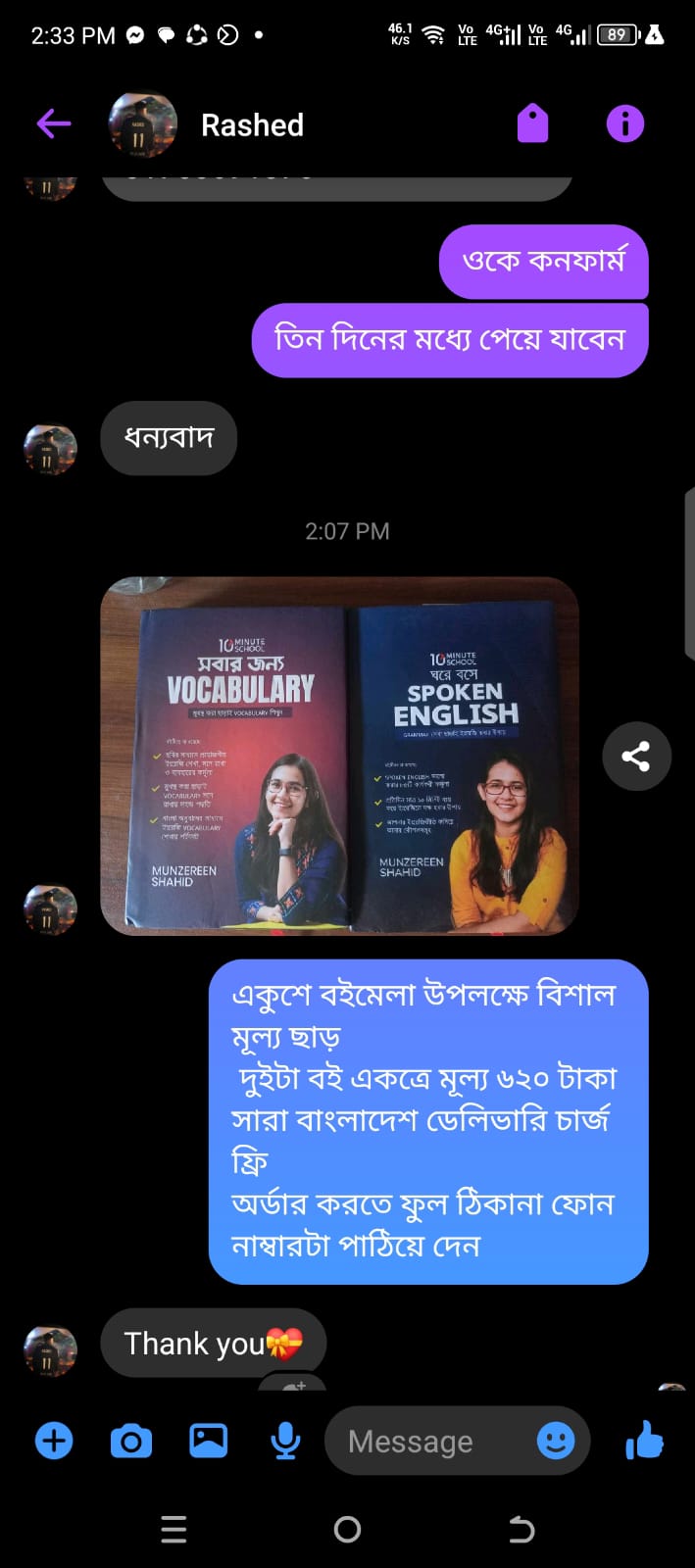Send a thumbs-up like

click(x=644, y=1441)
